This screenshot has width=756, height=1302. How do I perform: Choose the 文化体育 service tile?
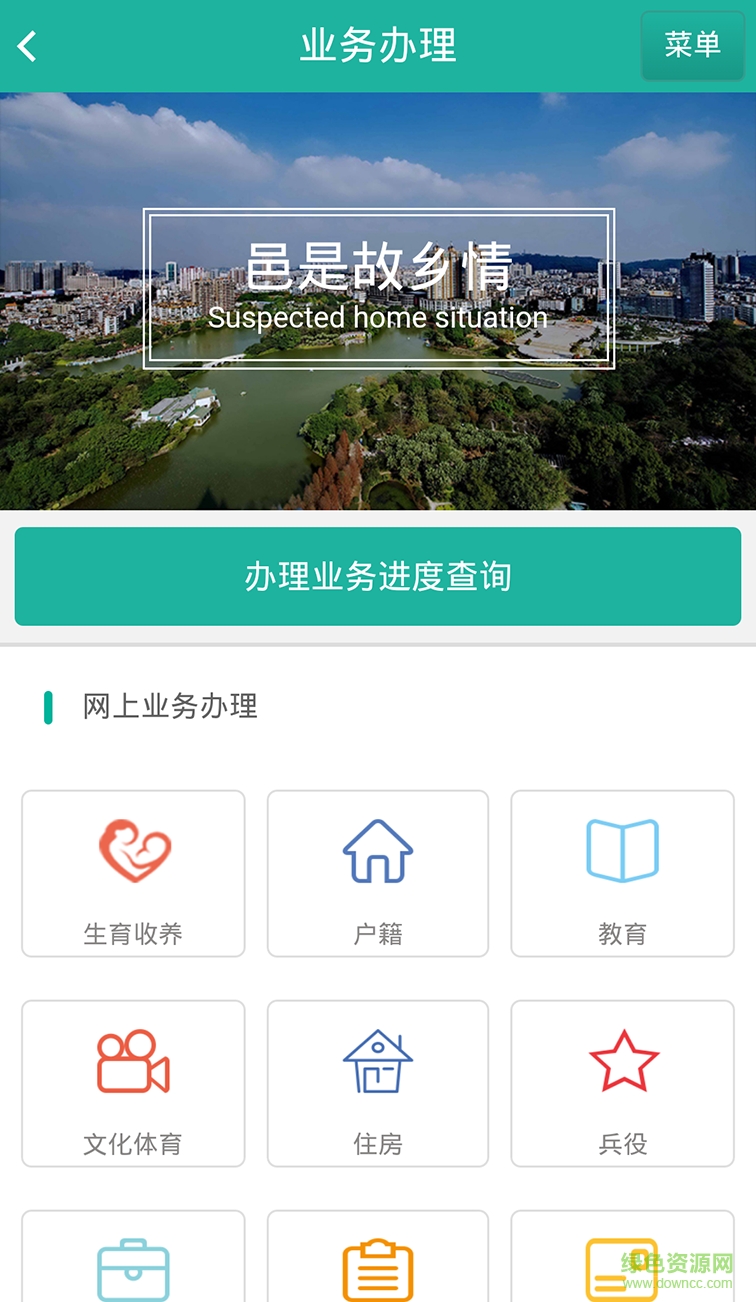coord(133,1083)
